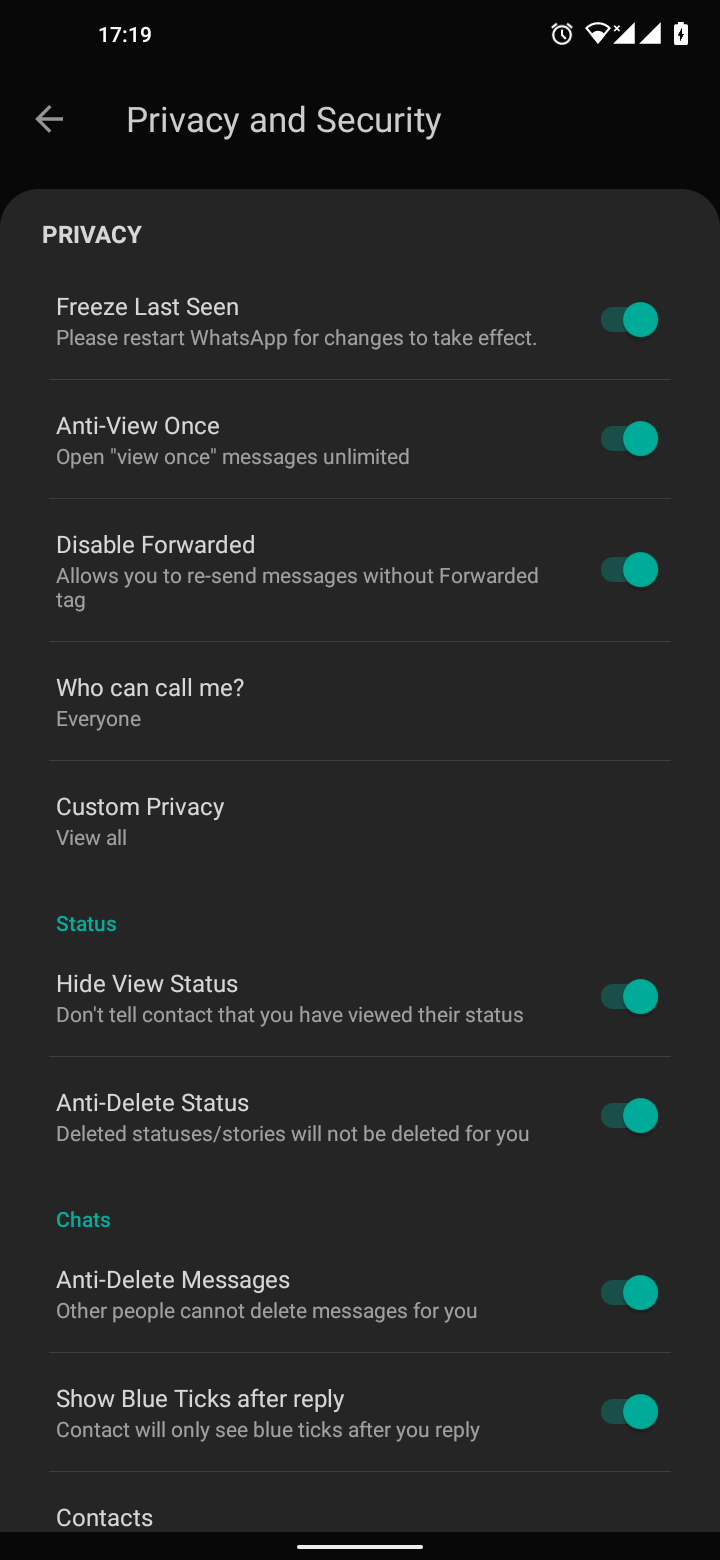Go back from Privacy and Security
The image size is (720, 1560).
click(x=49, y=120)
